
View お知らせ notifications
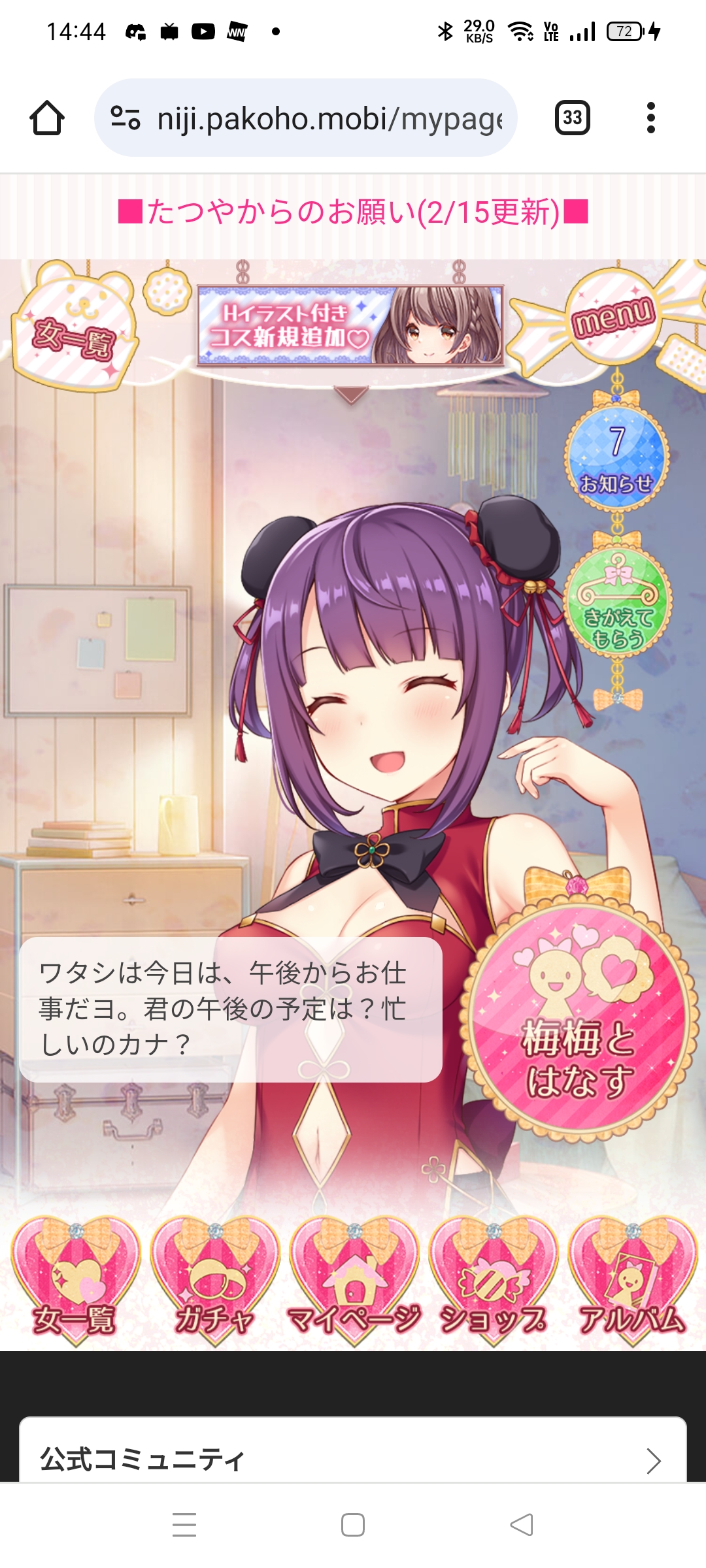click(x=616, y=457)
